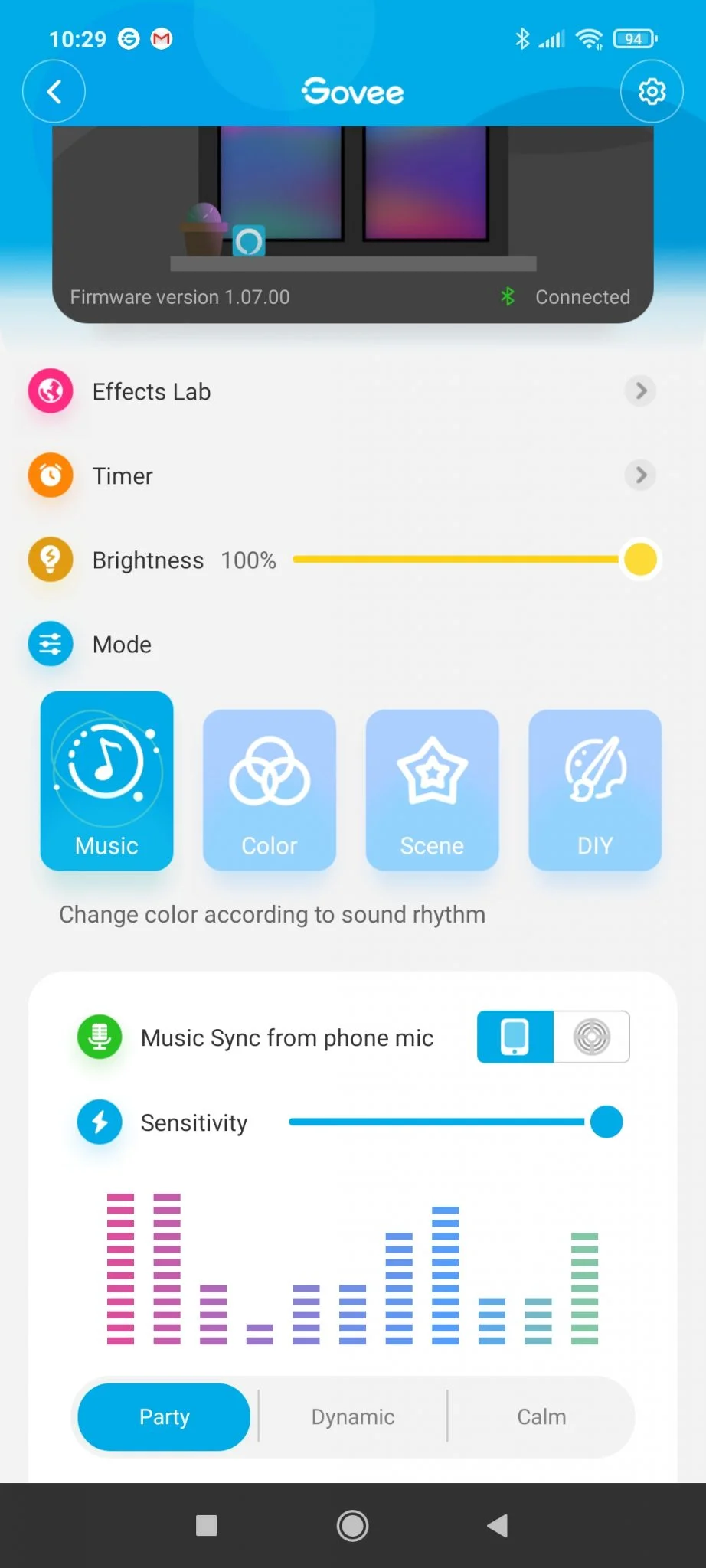Go back using the top arrow
The height and width of the screenshot is (1568, 706).
click(54, 92)
